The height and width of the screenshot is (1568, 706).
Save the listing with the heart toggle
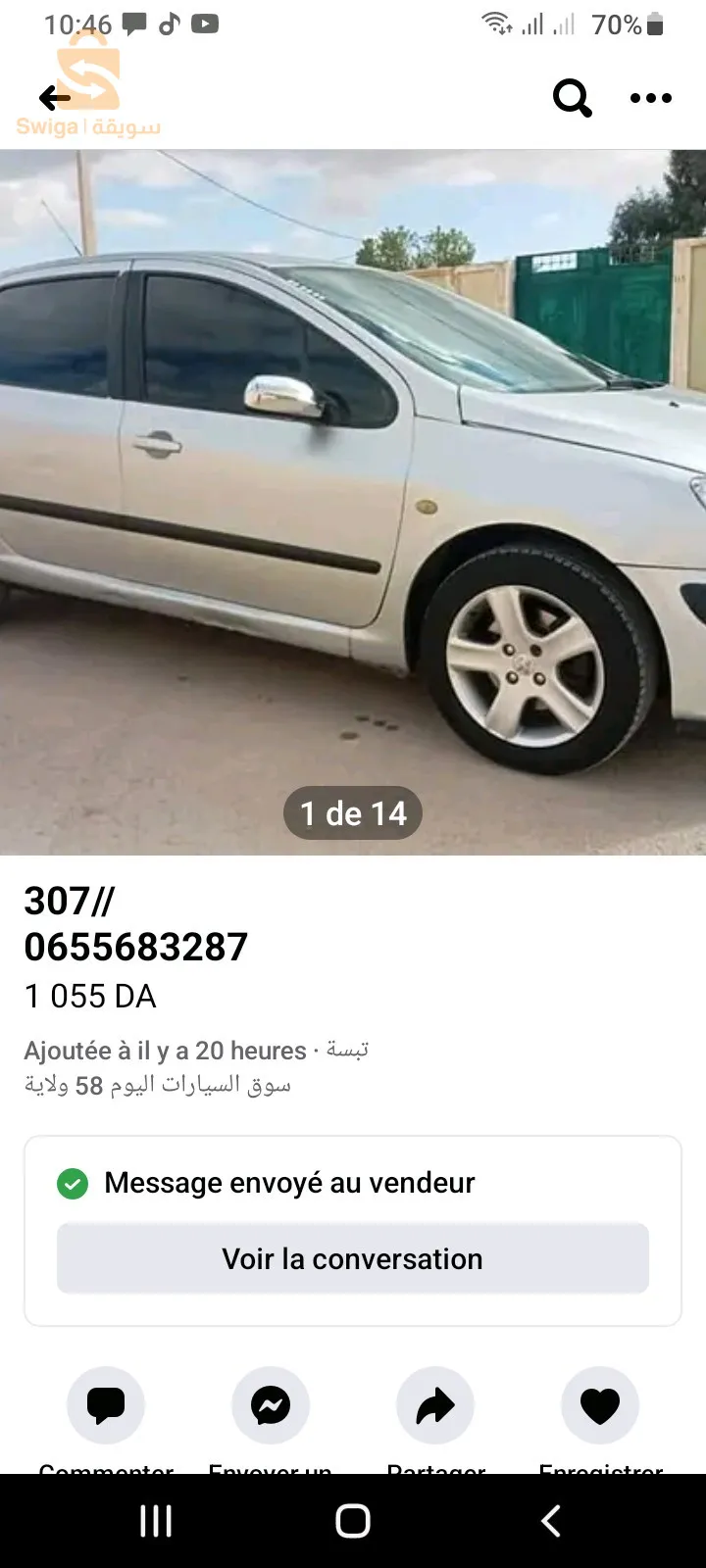coord(600,1404)
